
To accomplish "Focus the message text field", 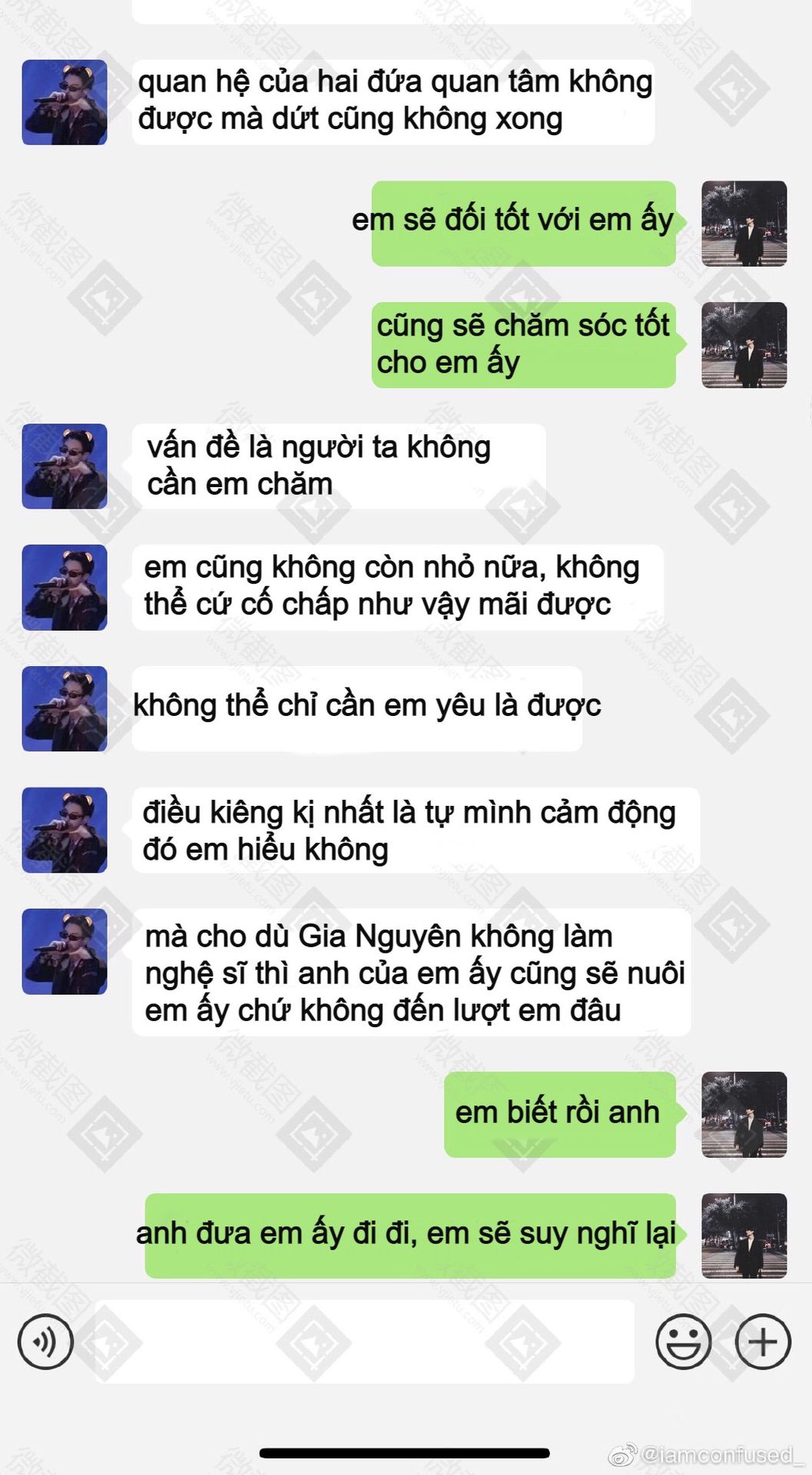I will click(x=364, y=1341).
